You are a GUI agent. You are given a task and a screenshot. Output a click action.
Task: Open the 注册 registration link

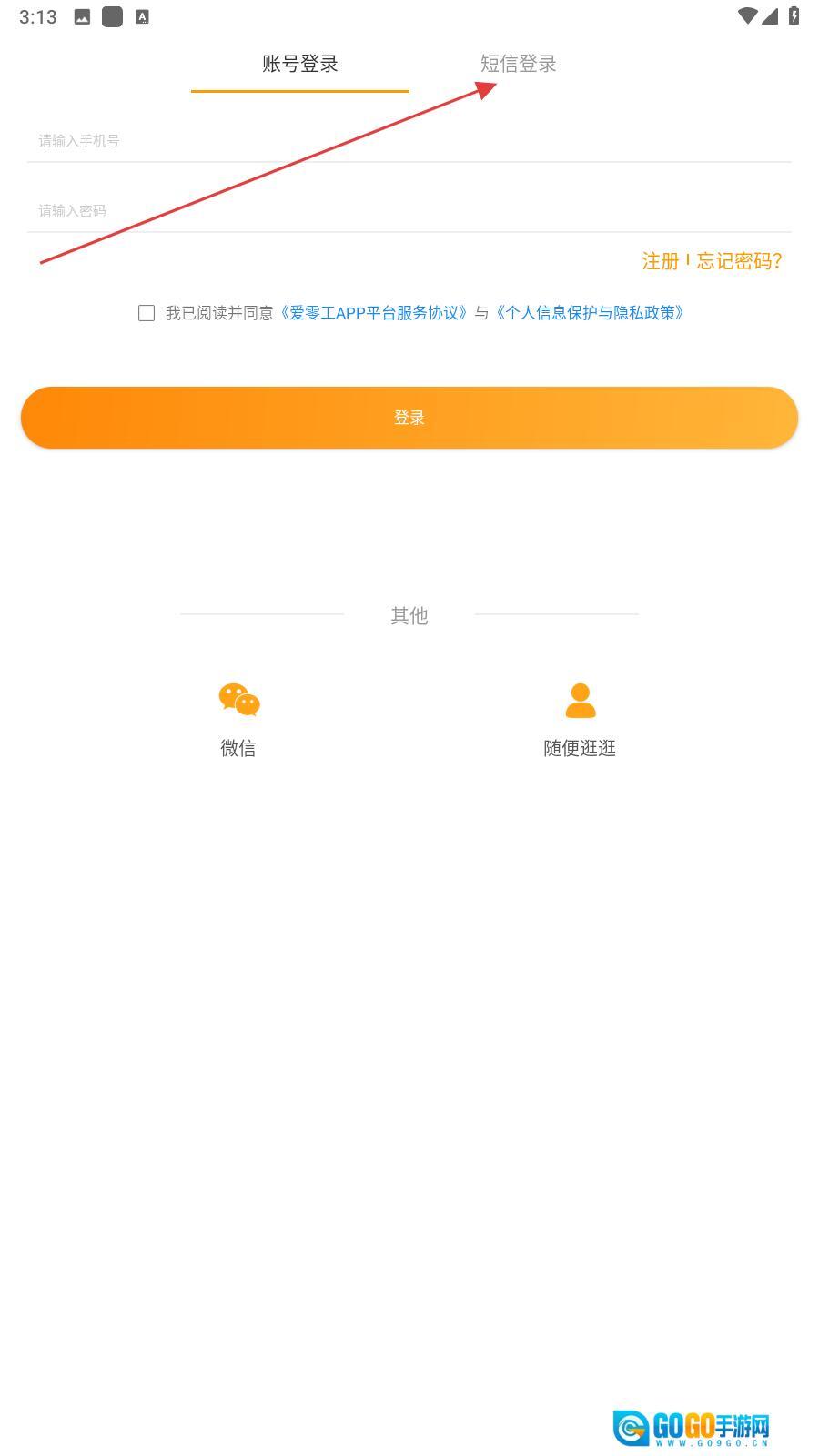pyautogui.click(x=660, y=261)
